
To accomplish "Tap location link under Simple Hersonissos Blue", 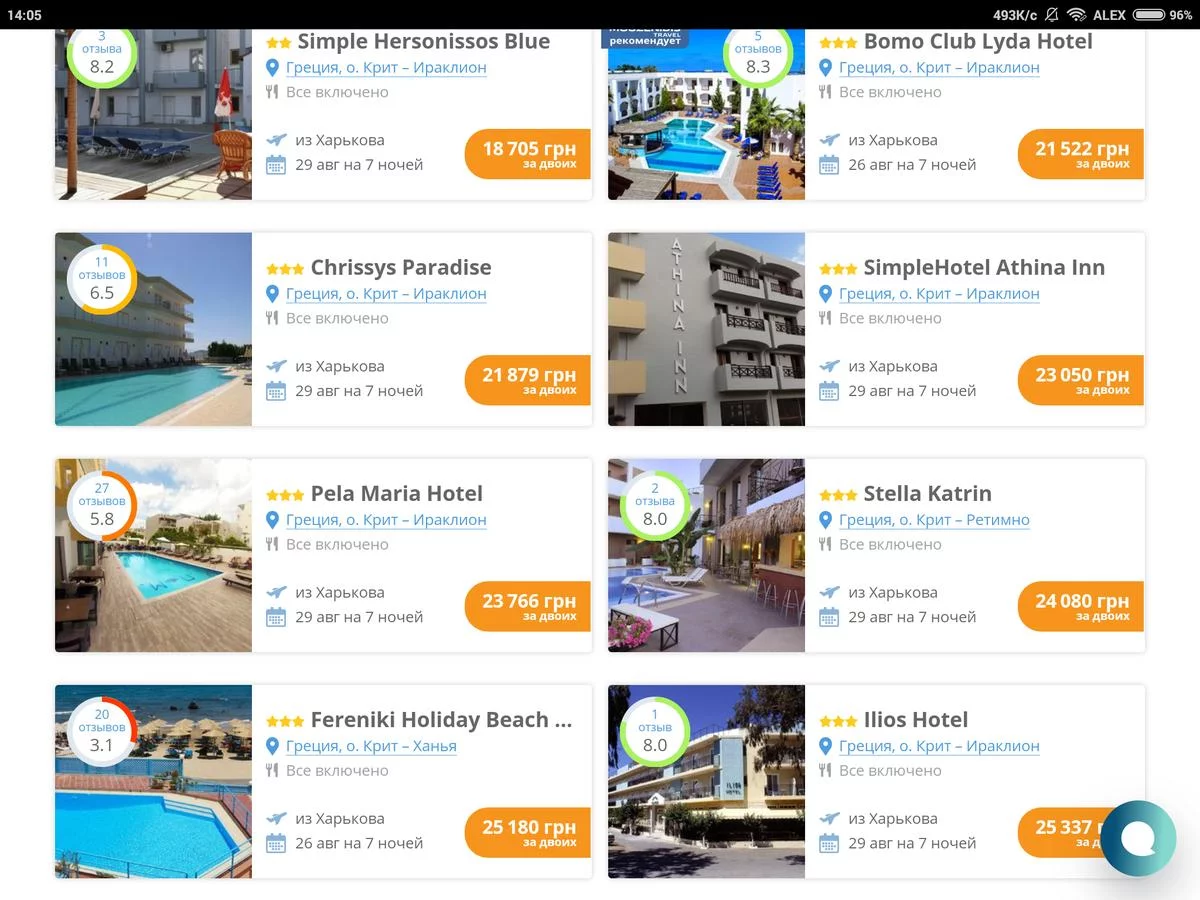I will click(386, 68).
